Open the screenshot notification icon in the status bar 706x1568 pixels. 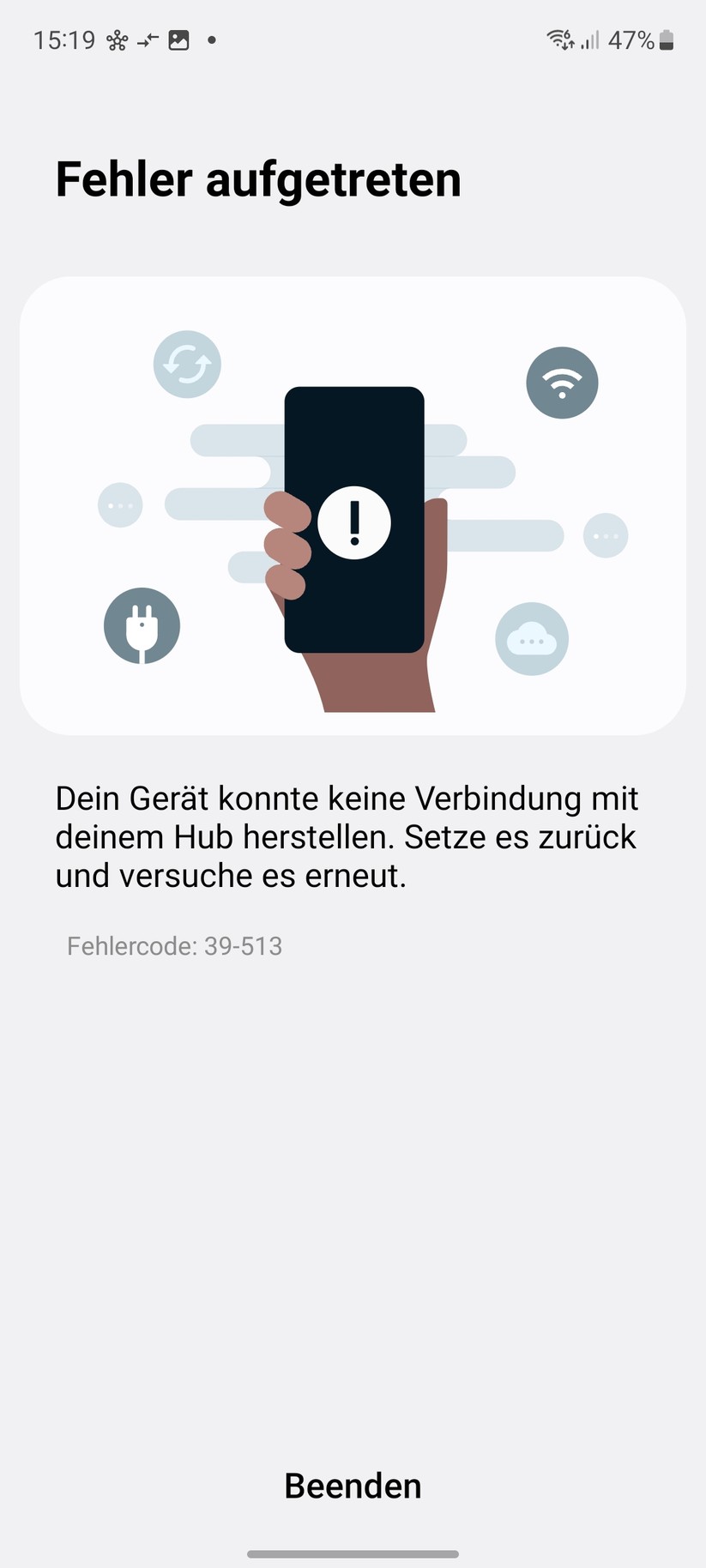tap(178, 39)
